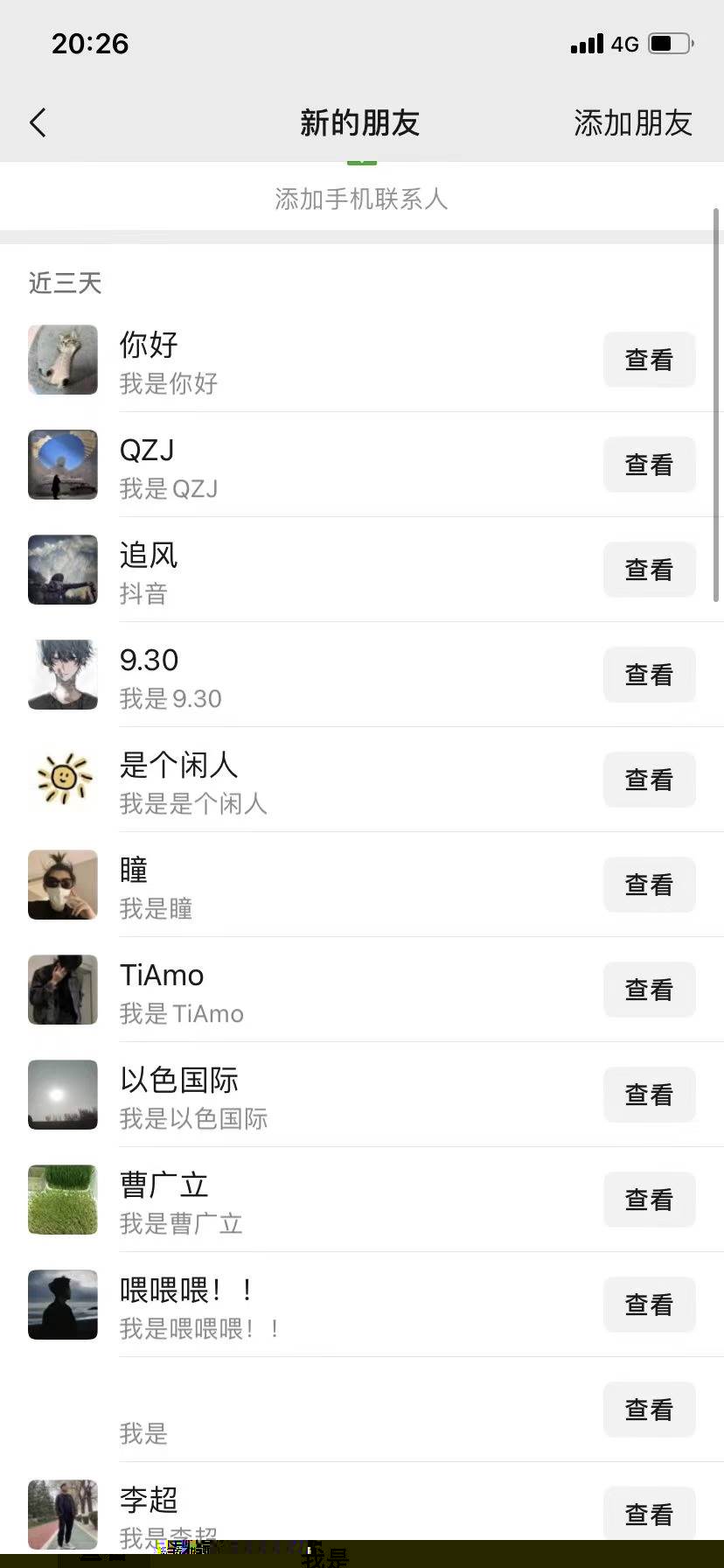
Task: Open the 你好 friend request row
Action: 350,360
